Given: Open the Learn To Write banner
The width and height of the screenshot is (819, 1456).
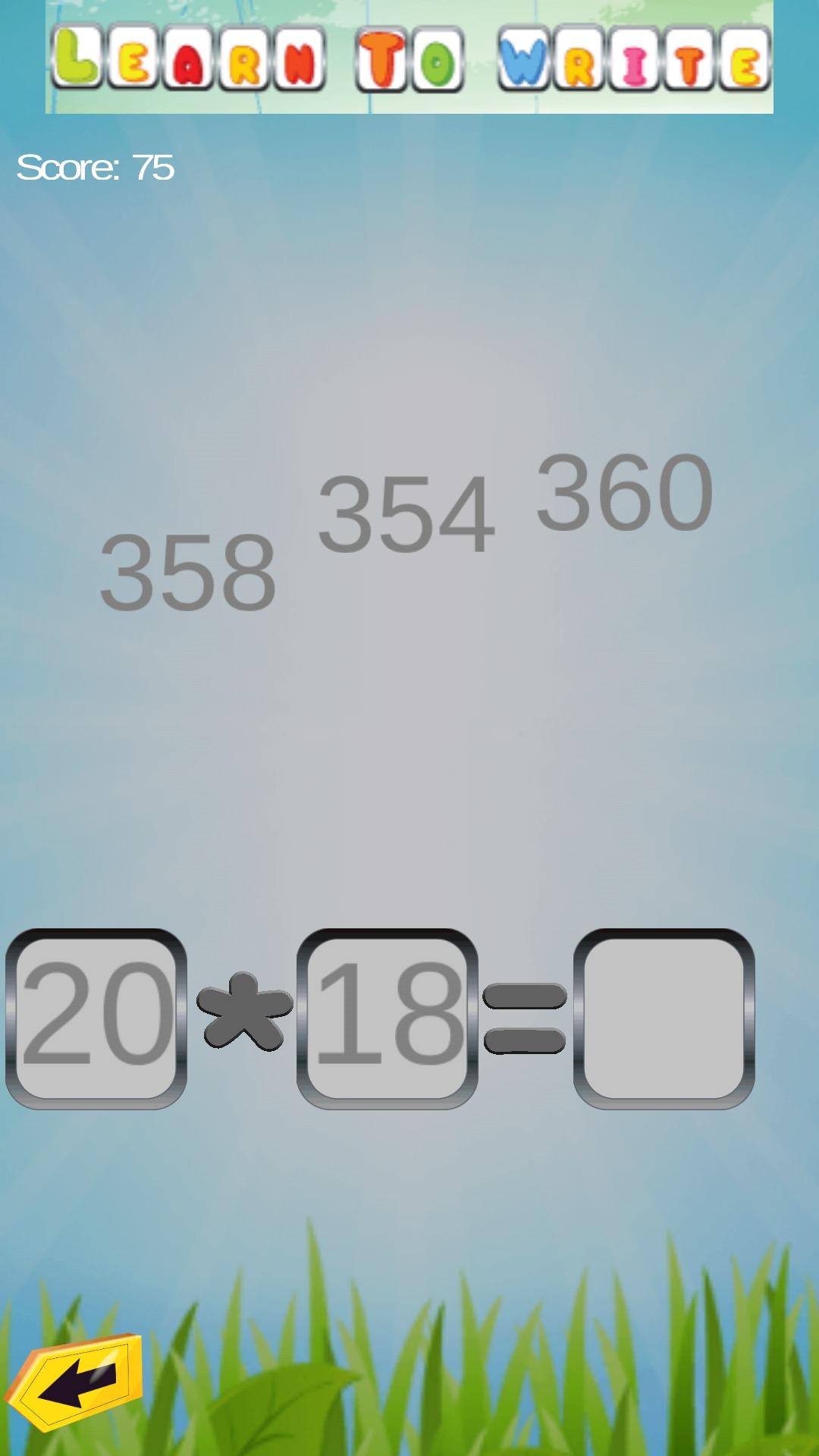Looking at the screenshot, I should click(409, 58).
